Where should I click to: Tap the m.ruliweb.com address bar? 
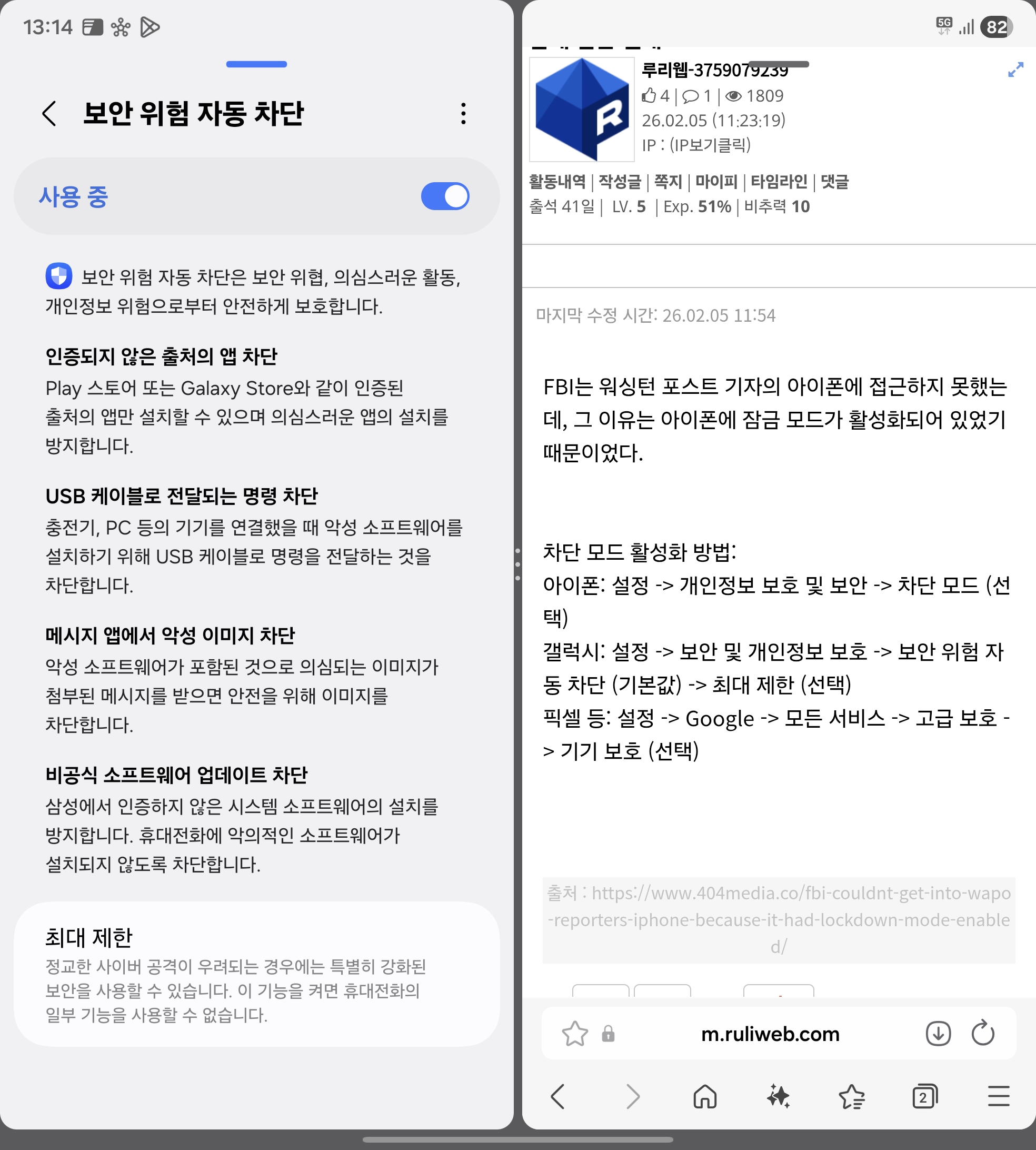pos(770,1033)
